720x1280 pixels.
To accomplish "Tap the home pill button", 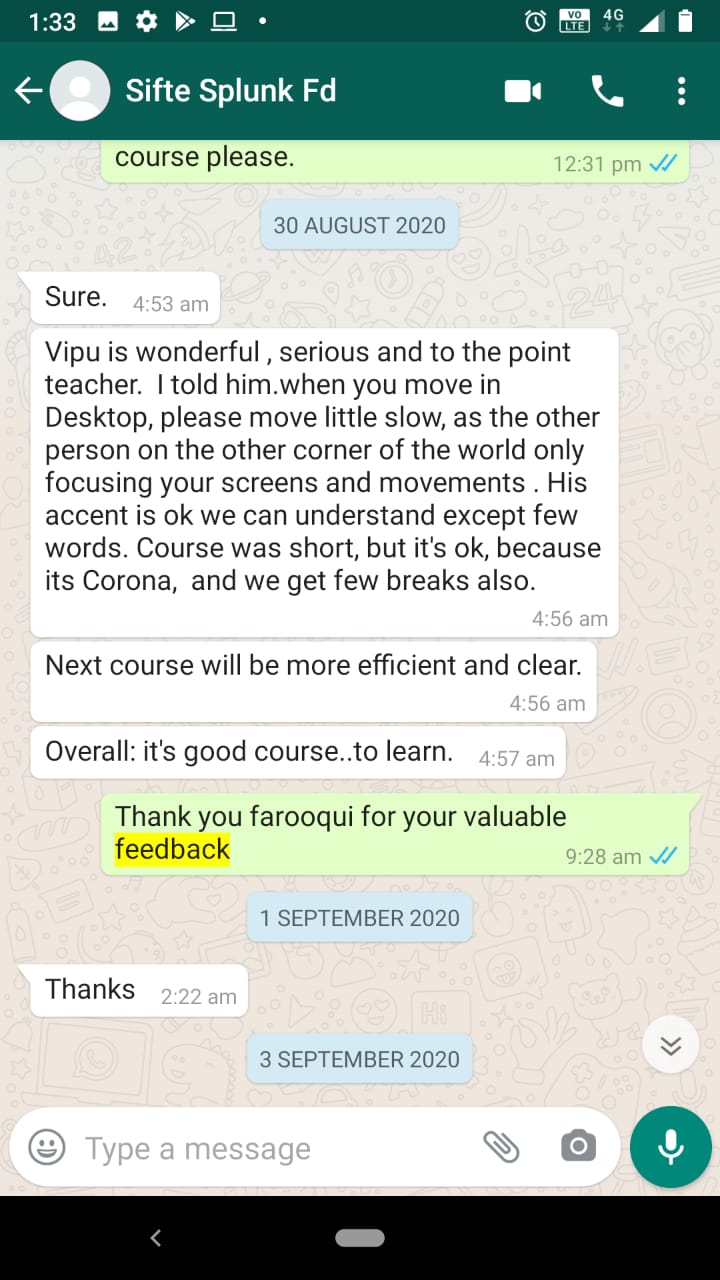I will [x=360, y=1238].
